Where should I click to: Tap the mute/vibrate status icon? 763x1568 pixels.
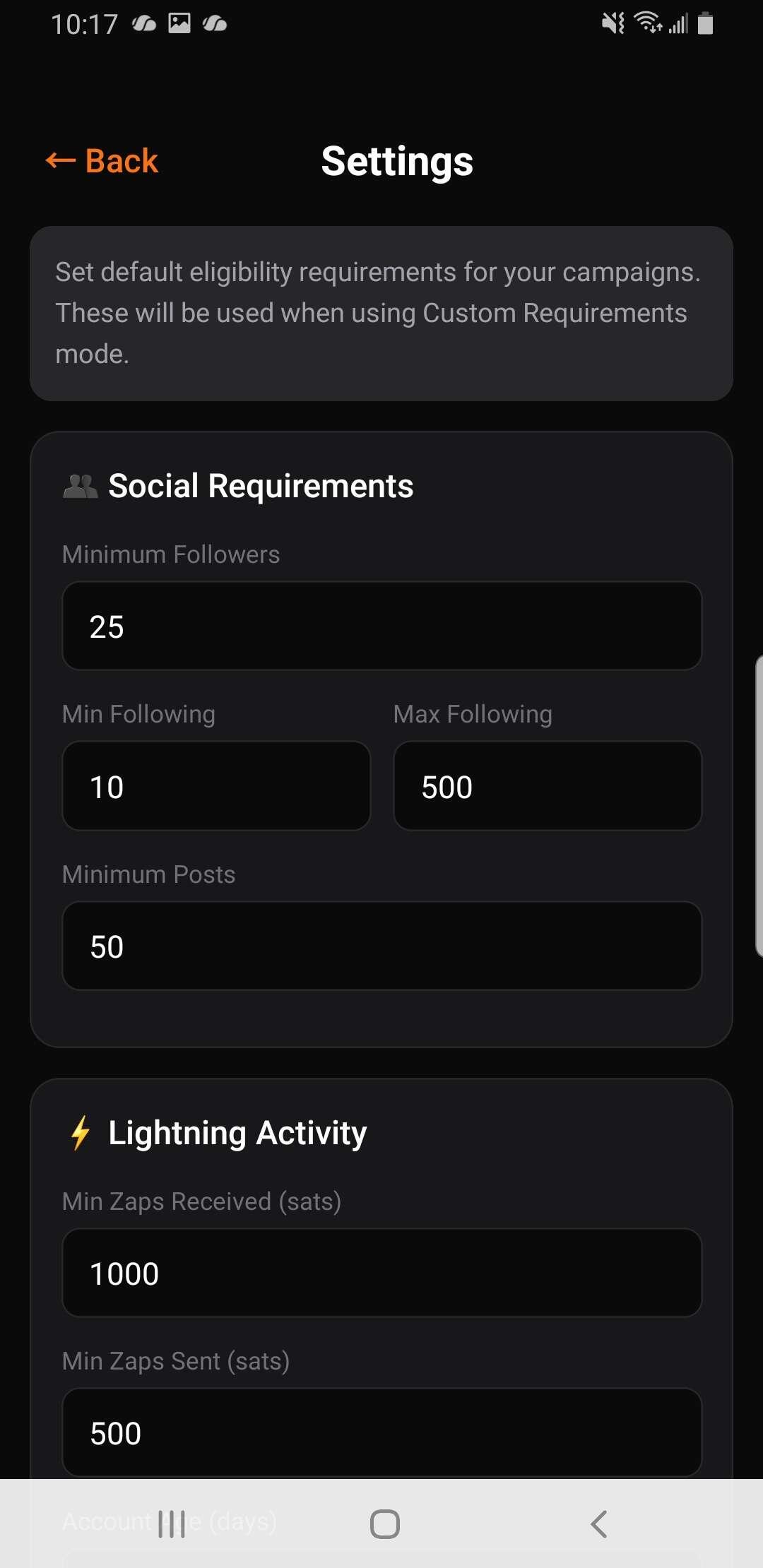[613, 23]
